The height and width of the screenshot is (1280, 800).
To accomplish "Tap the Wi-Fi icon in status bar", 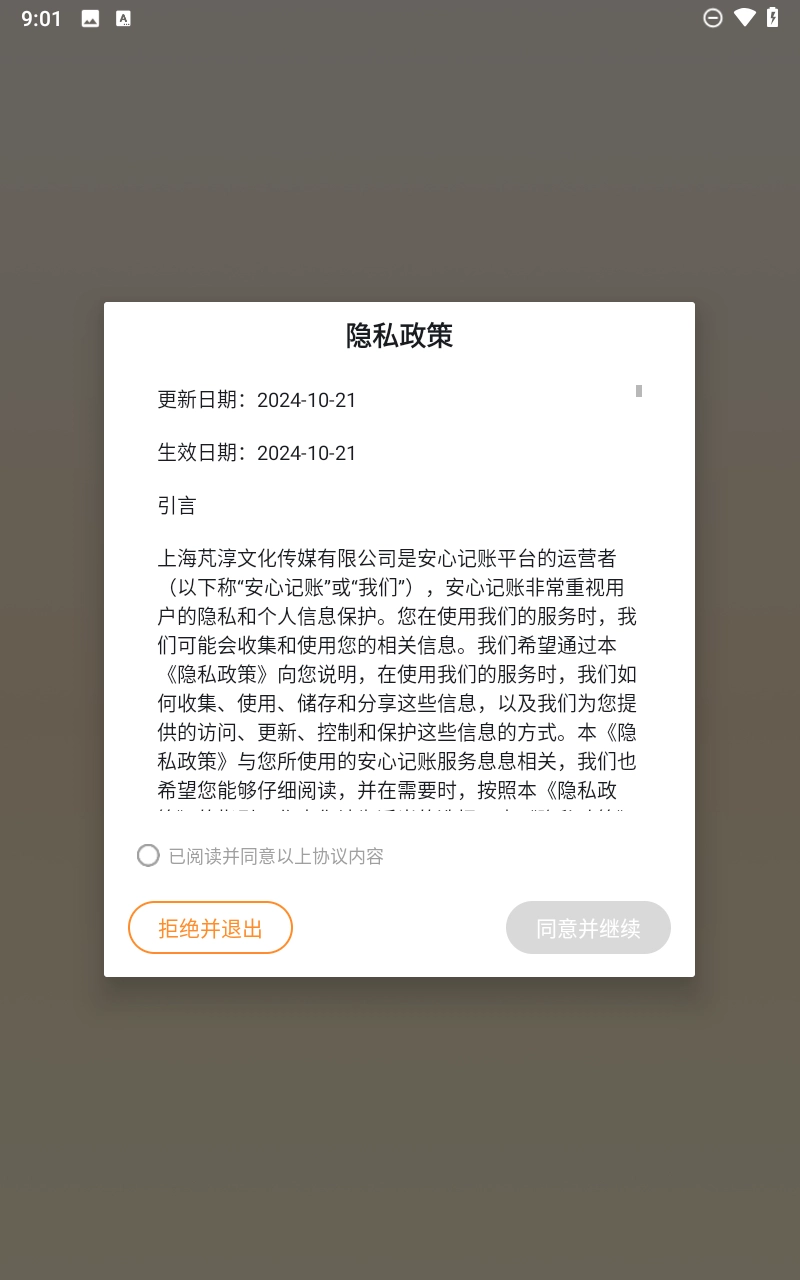I will [744, 18].
